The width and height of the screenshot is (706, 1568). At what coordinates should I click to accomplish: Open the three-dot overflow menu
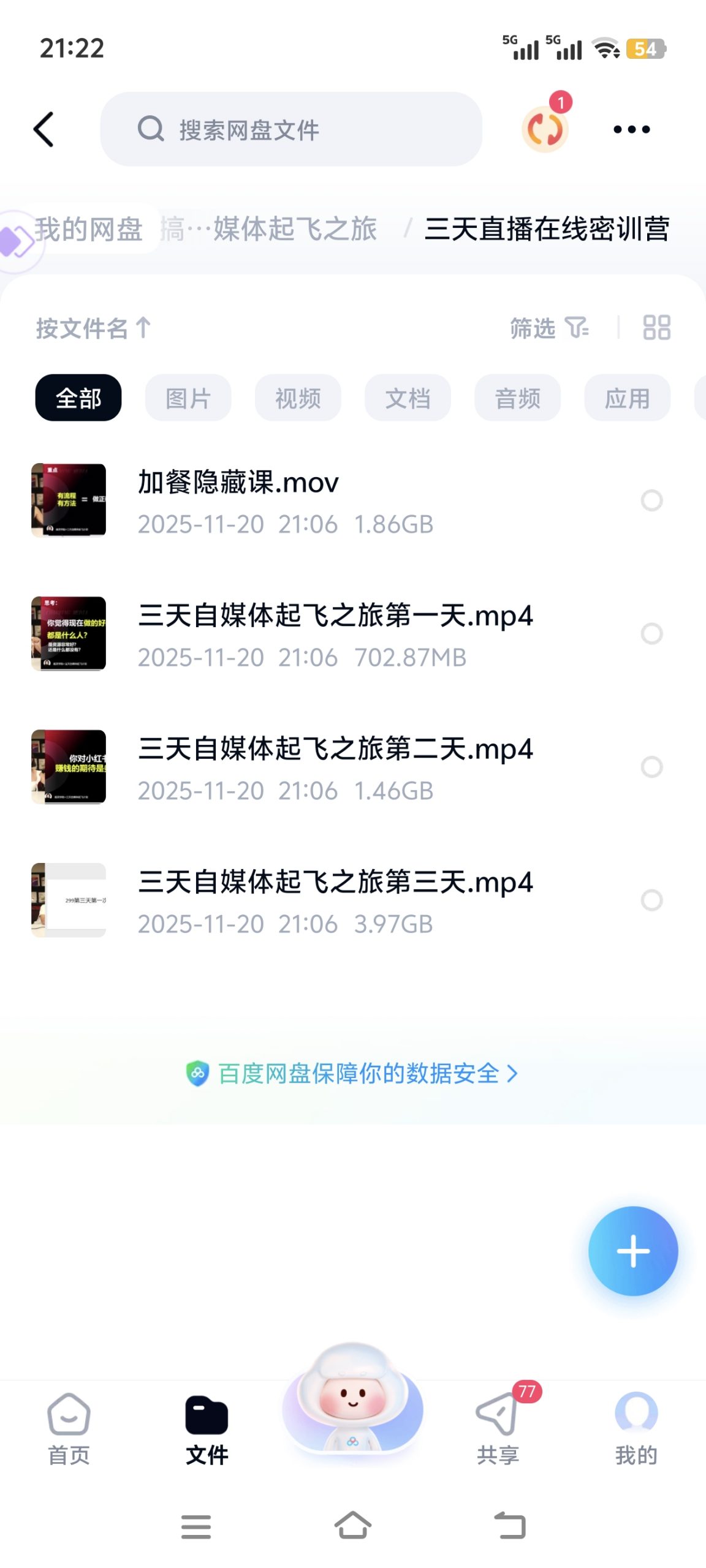[631, 129]
